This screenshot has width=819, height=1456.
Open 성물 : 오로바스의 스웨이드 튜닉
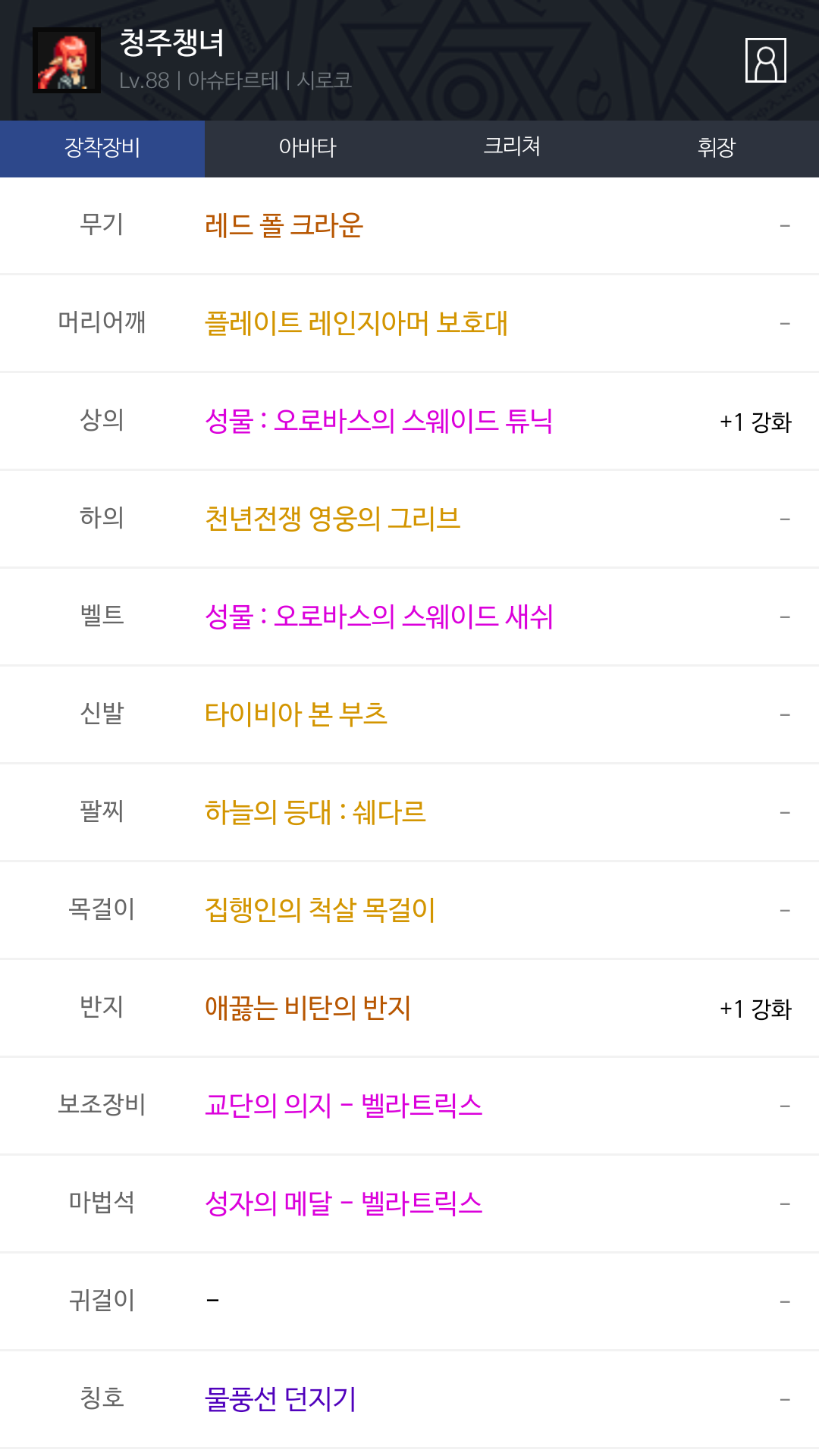379,422
